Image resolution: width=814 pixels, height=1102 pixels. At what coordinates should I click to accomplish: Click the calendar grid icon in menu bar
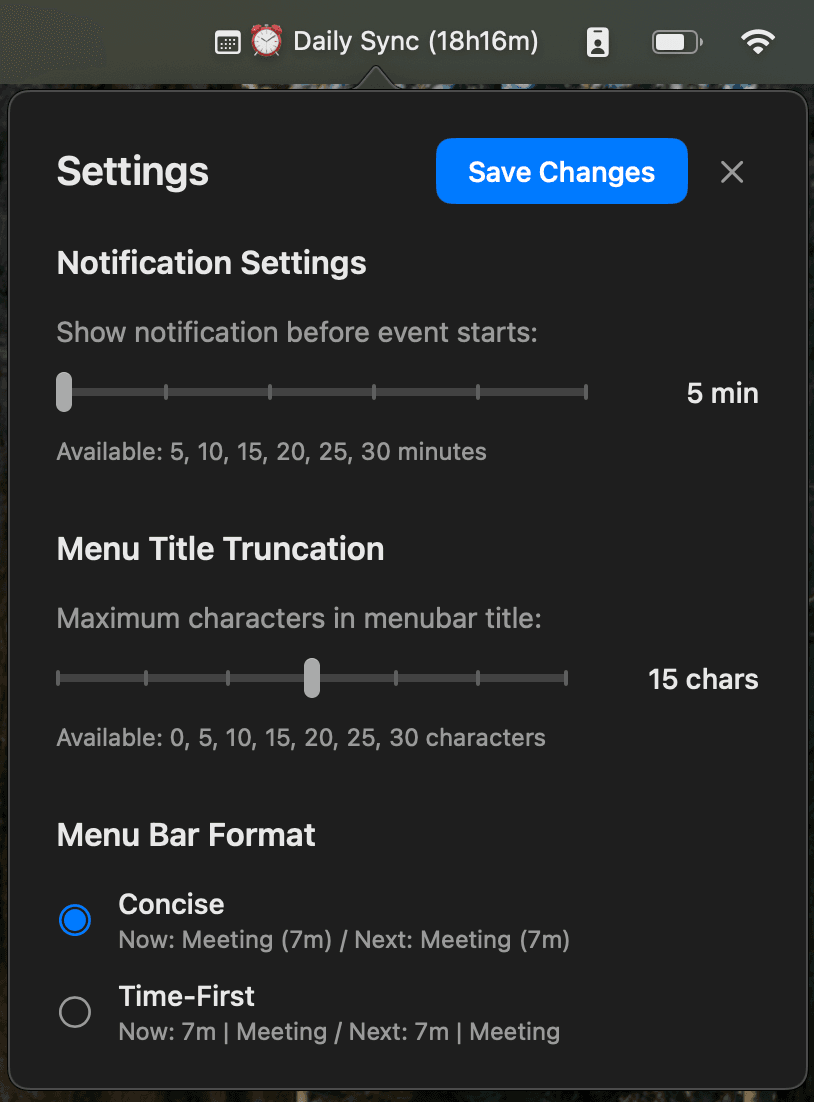tap(226, 41)
